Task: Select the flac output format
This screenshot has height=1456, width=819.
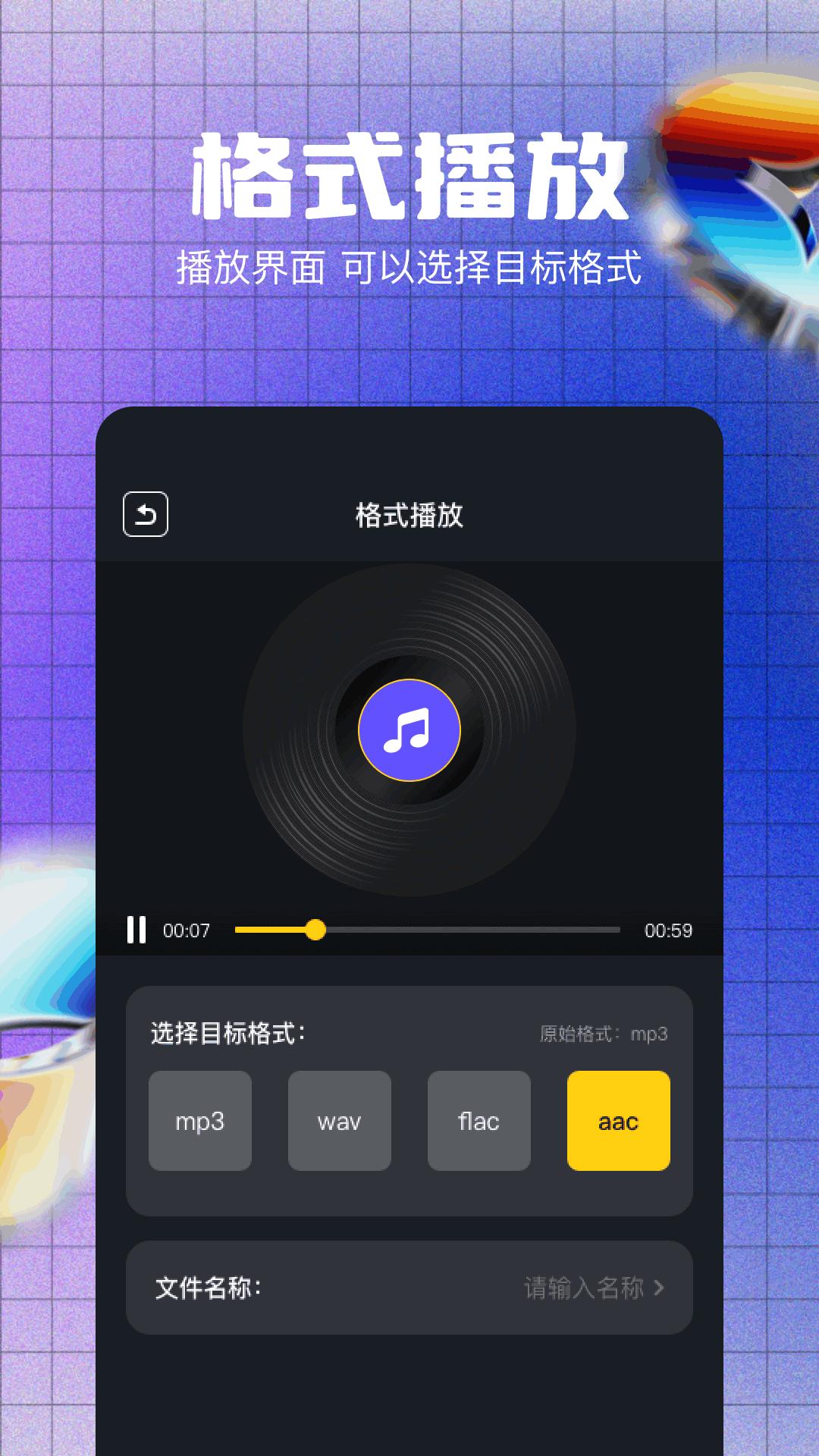Action: tap(479, 1120)
